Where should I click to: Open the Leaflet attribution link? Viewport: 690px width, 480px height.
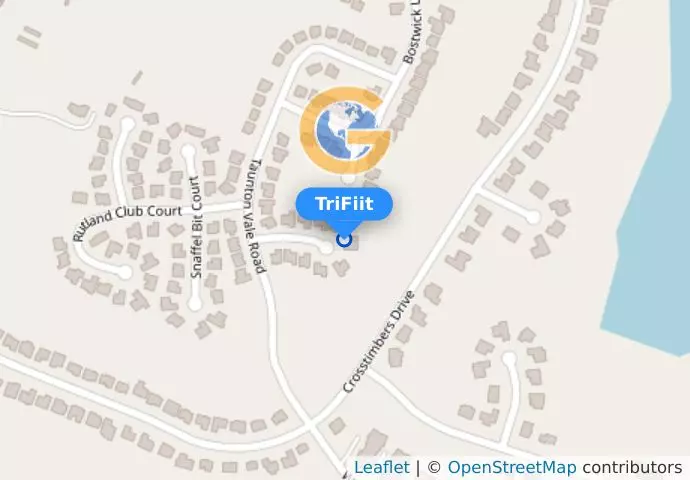(x=381, y=467)
